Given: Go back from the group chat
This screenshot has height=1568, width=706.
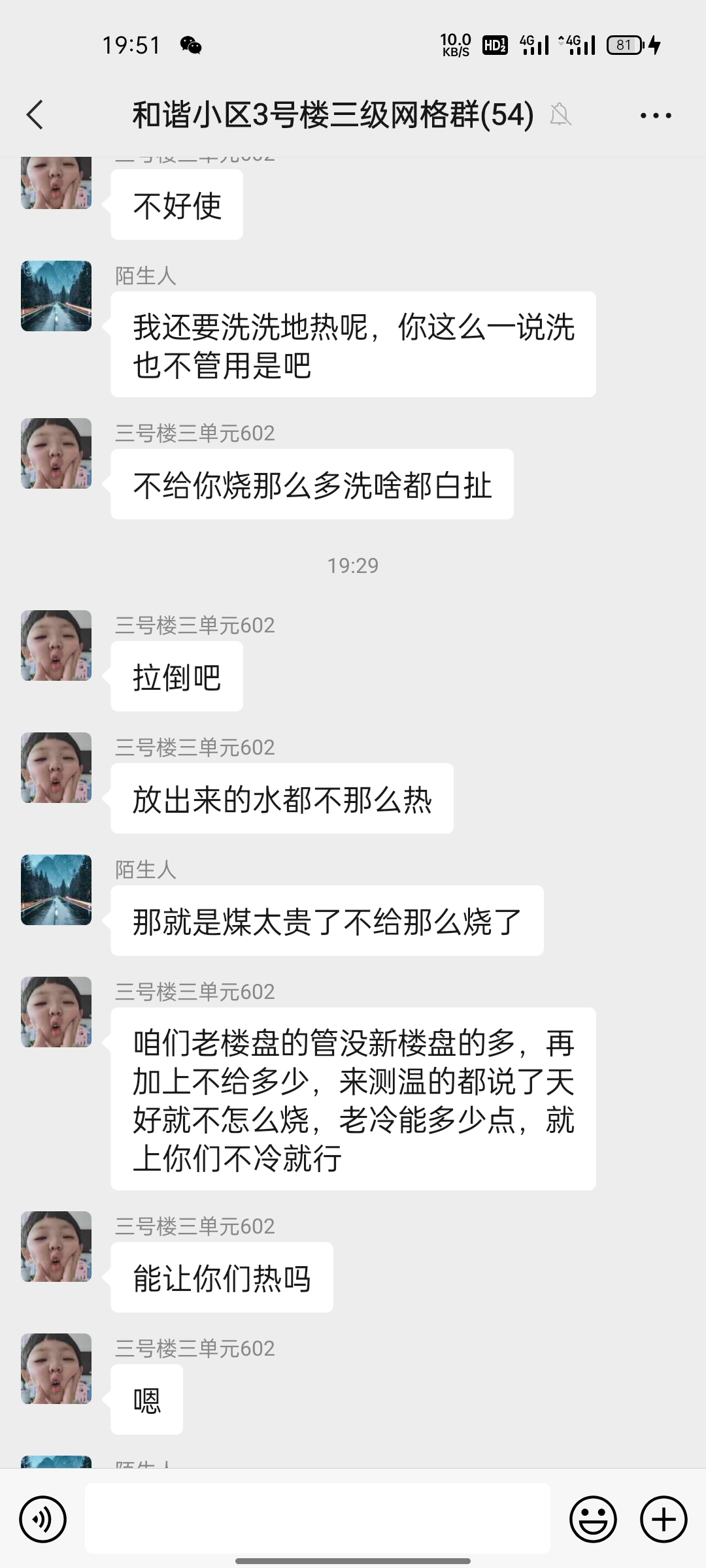Looking at the screenshot, I should click(35, 115).
